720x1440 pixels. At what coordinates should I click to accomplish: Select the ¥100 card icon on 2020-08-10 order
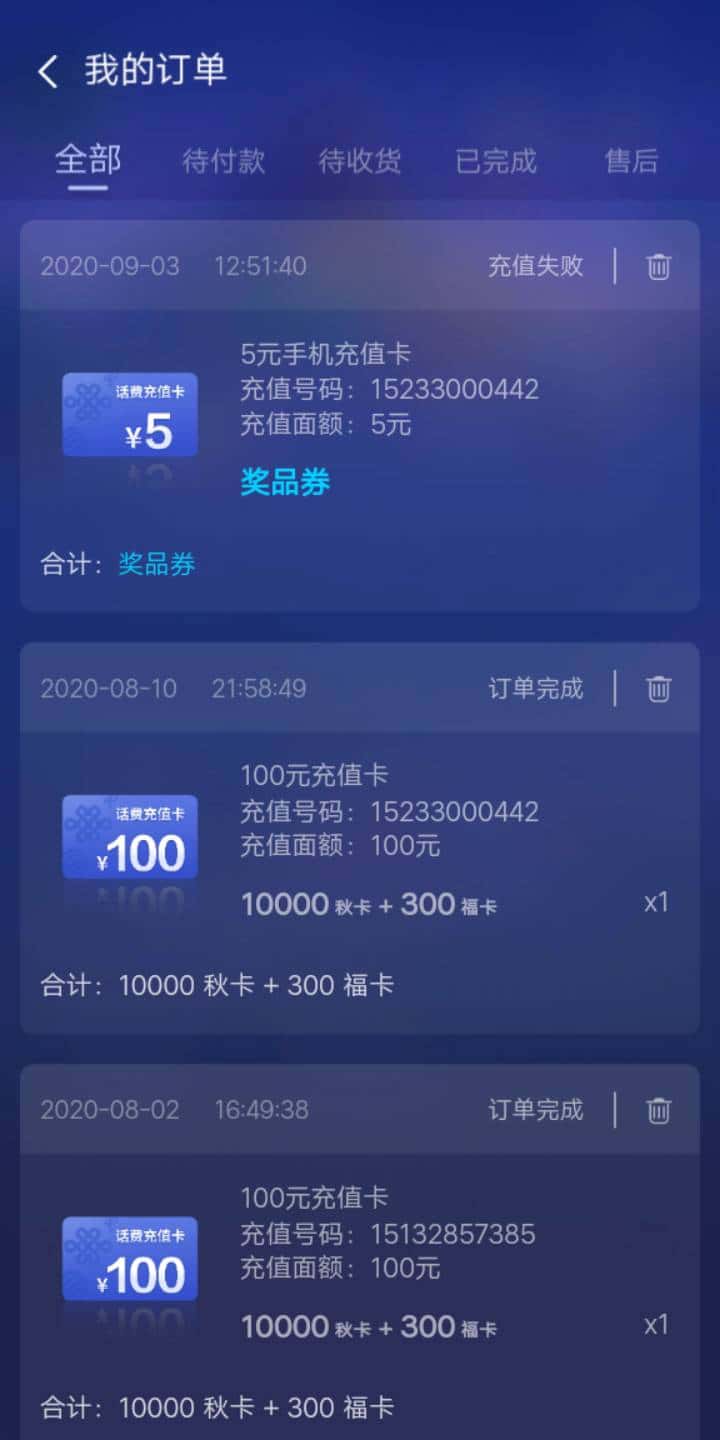pyautogui.click(x=130, y=838)
